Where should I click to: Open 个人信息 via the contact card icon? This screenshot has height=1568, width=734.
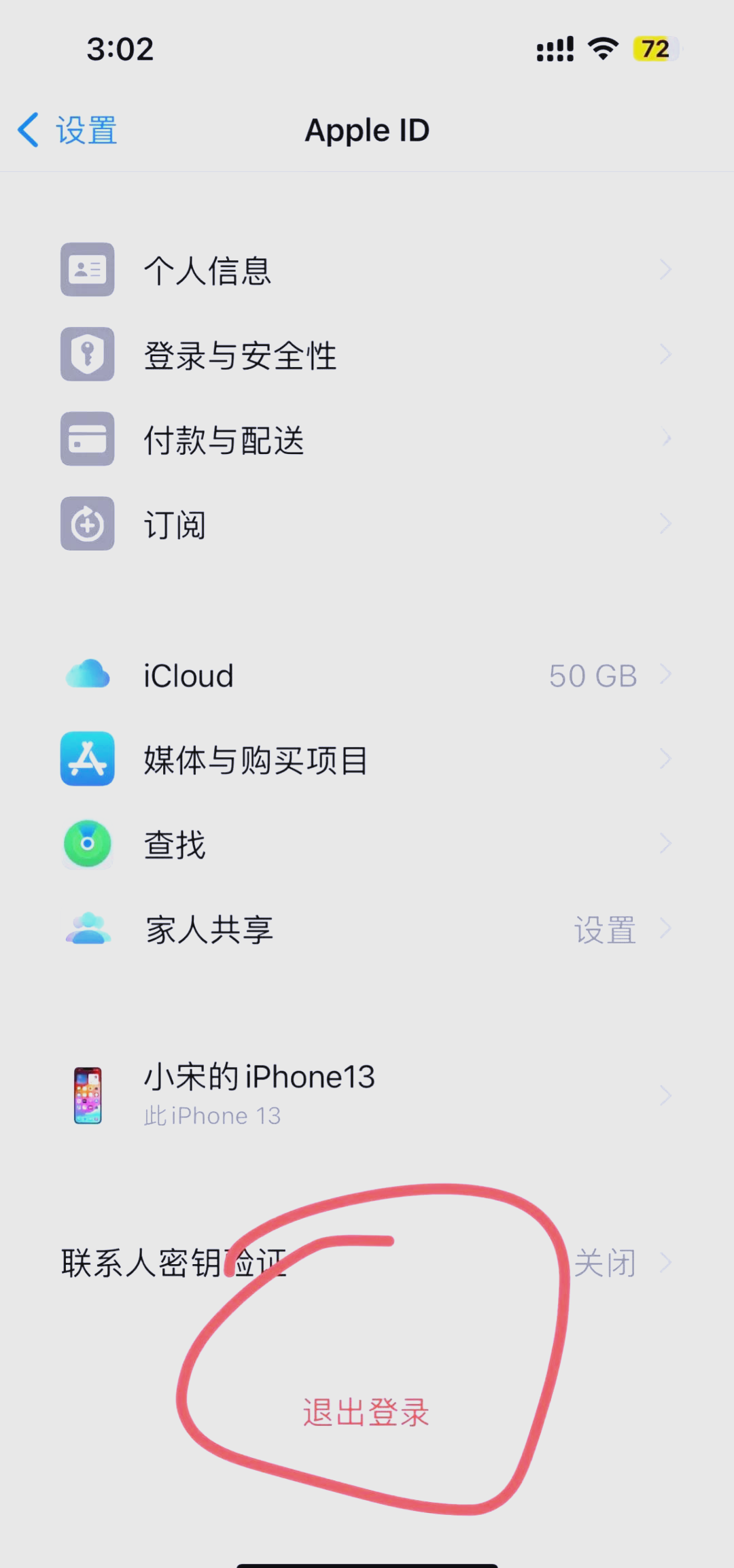click(x=87, y=270)
